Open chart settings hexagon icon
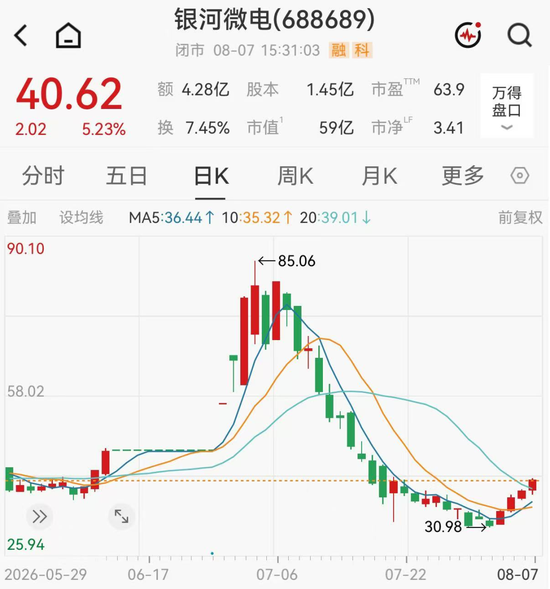 coord(520,175)
